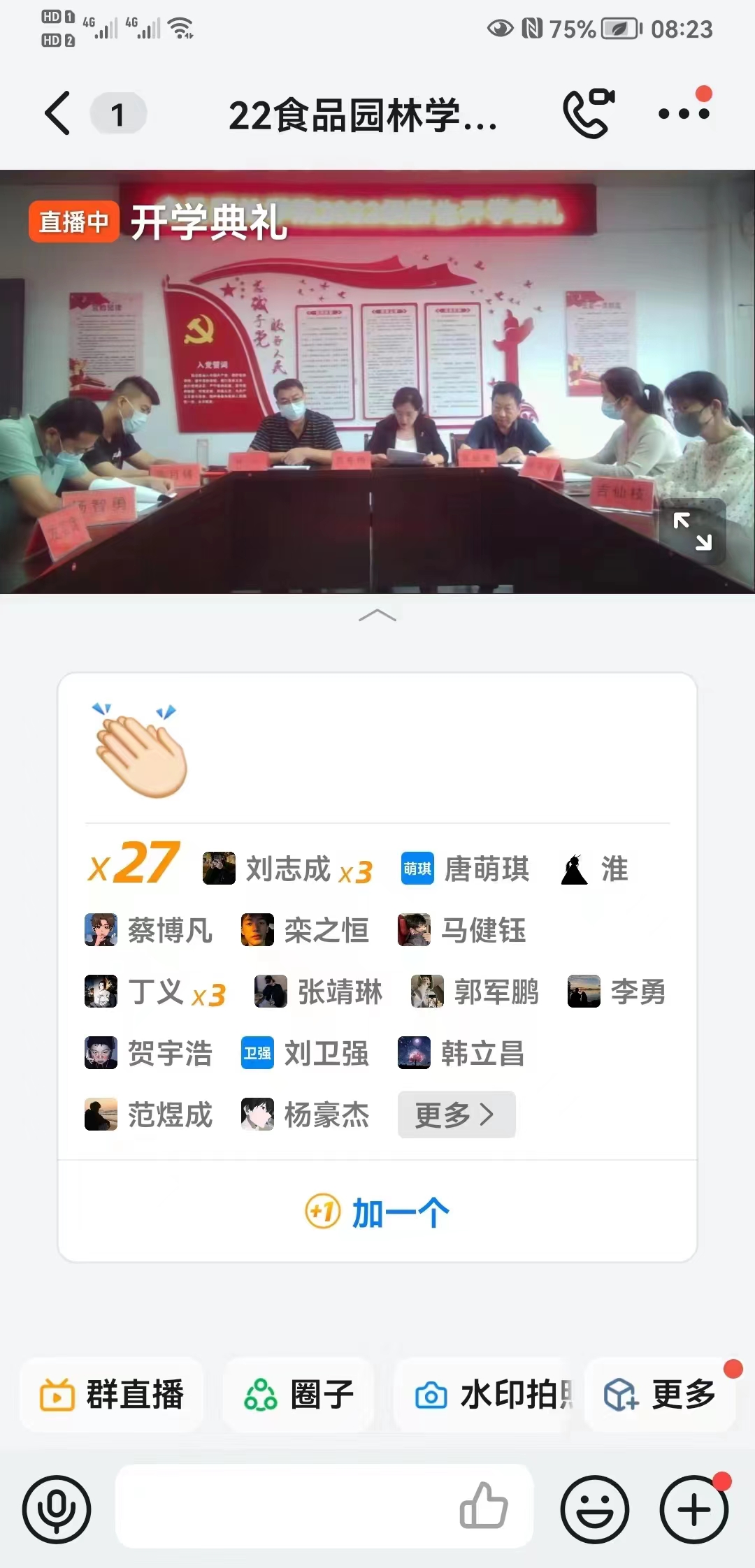Expand the live stream to fullscreen
755x1568 pixels.
tap(692, 532)
